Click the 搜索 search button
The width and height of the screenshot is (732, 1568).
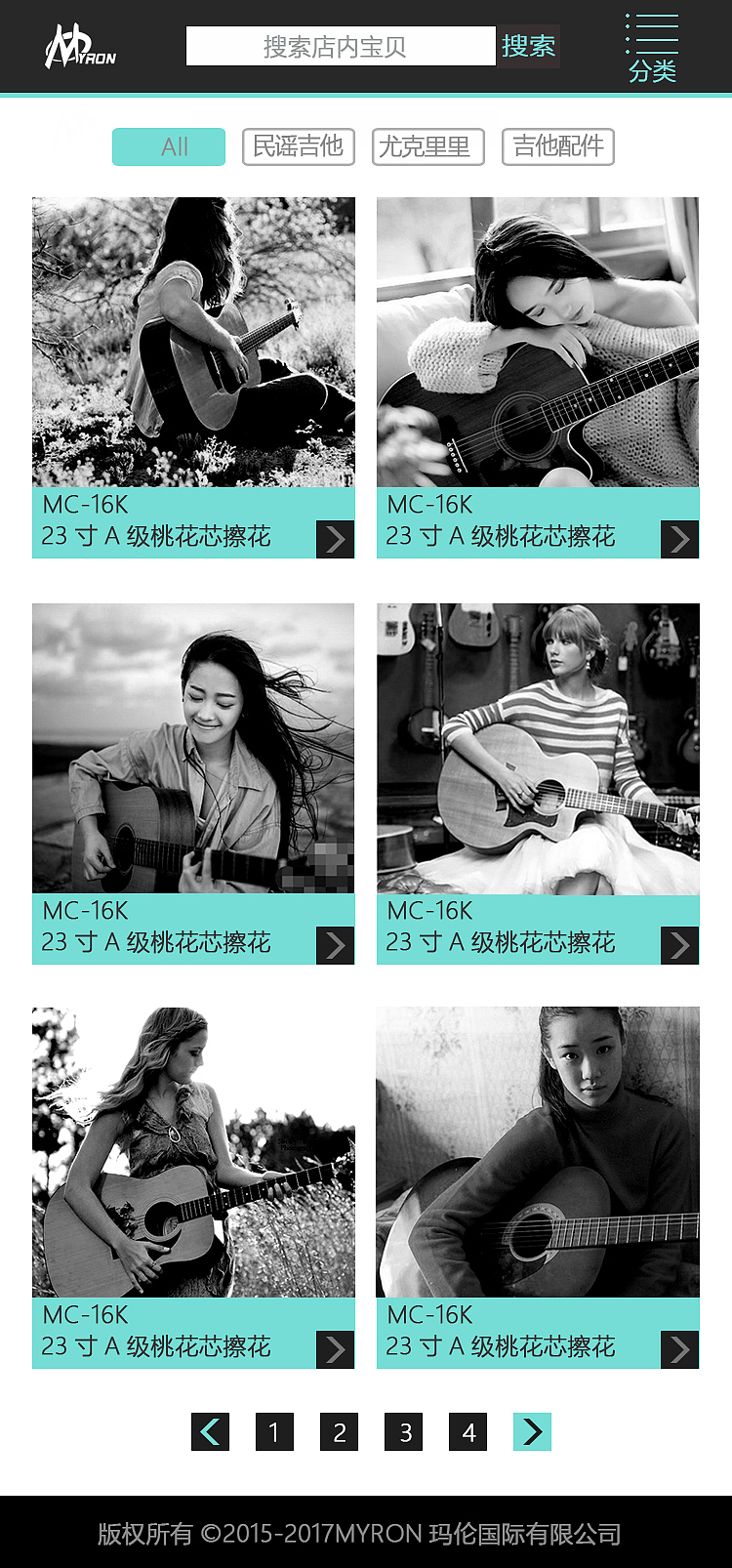(x=528, y=45)
